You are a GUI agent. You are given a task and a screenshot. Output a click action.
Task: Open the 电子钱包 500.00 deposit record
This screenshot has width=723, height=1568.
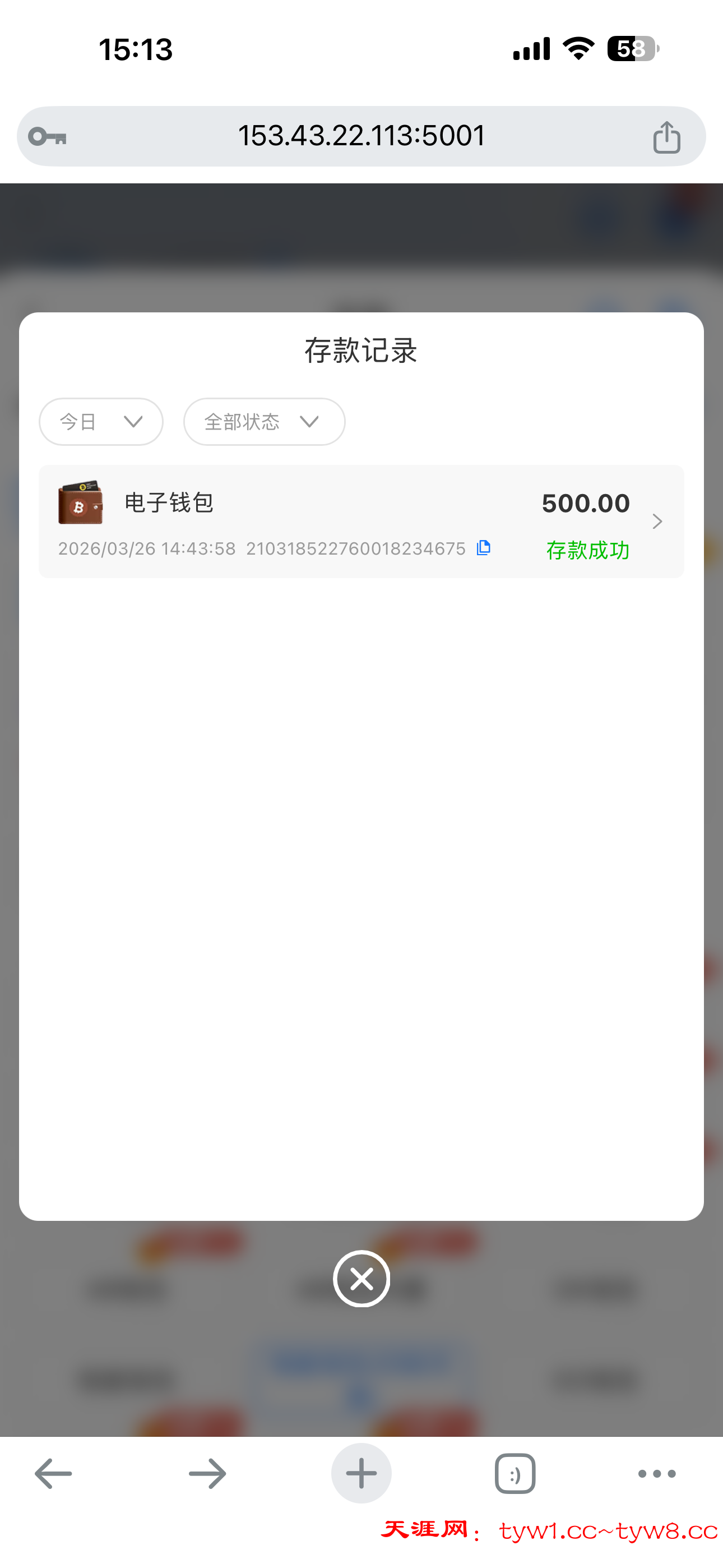tap(361, 522)
